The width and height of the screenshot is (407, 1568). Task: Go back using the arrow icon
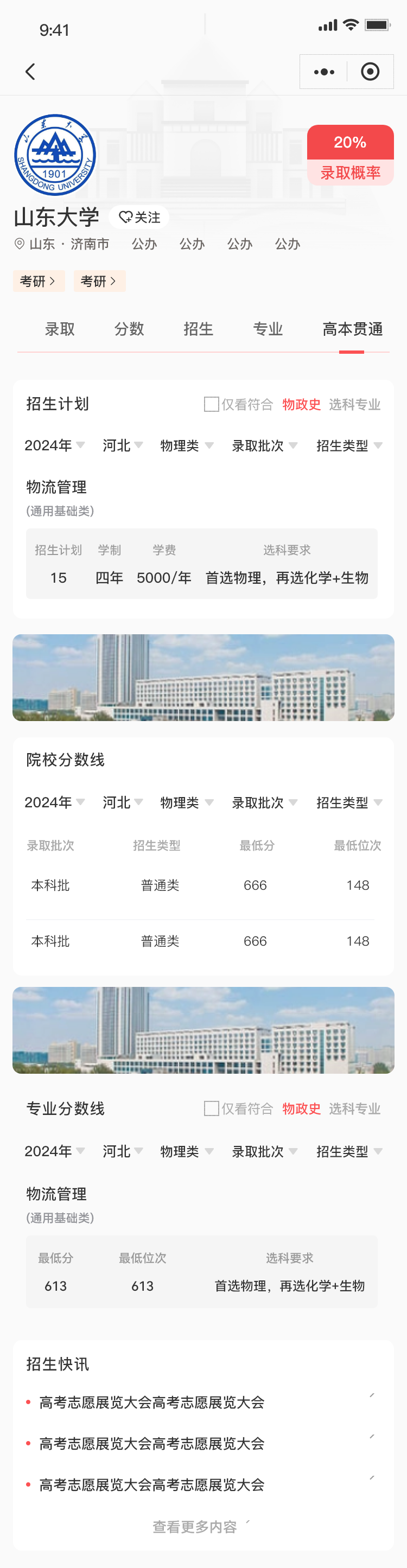30,72
